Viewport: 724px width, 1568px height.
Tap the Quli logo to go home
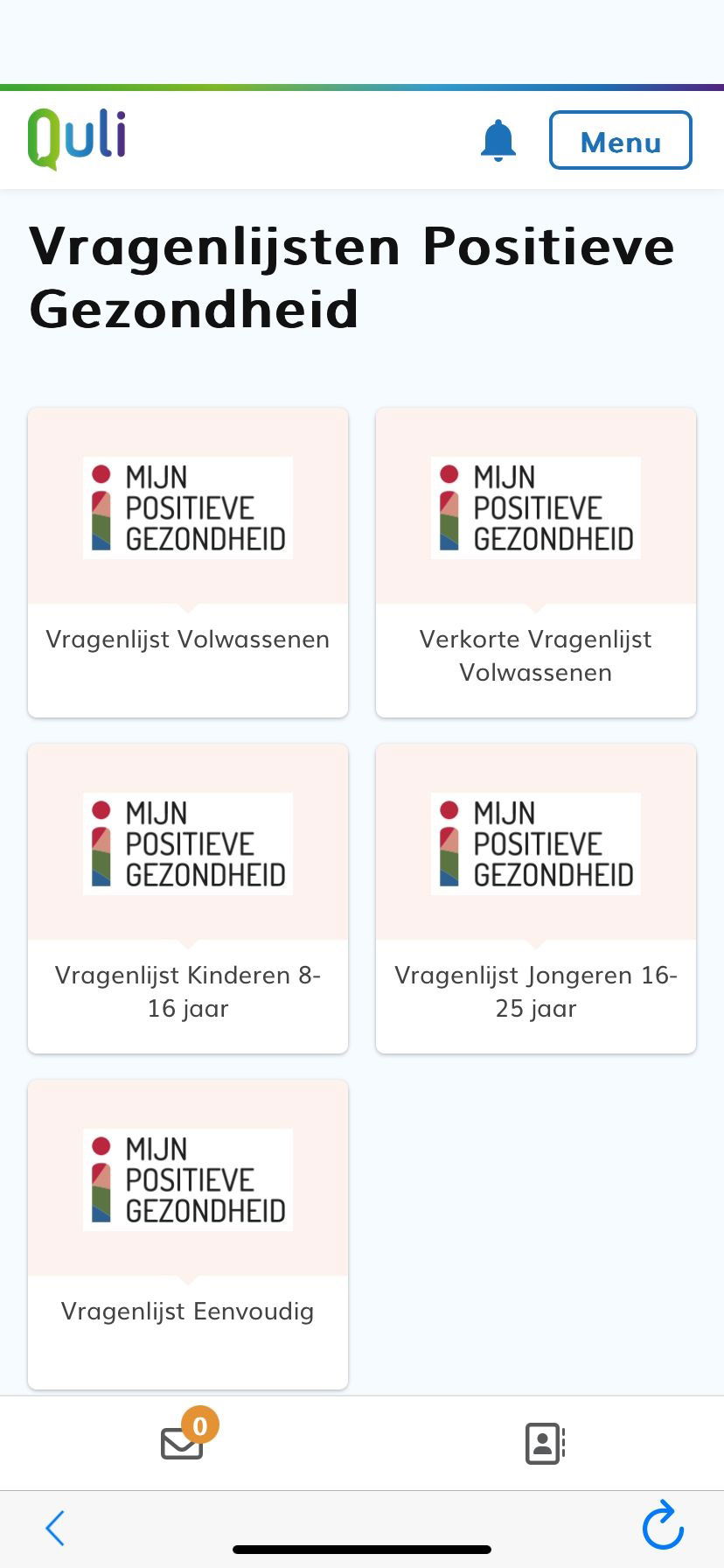click(x=77, y=138)
